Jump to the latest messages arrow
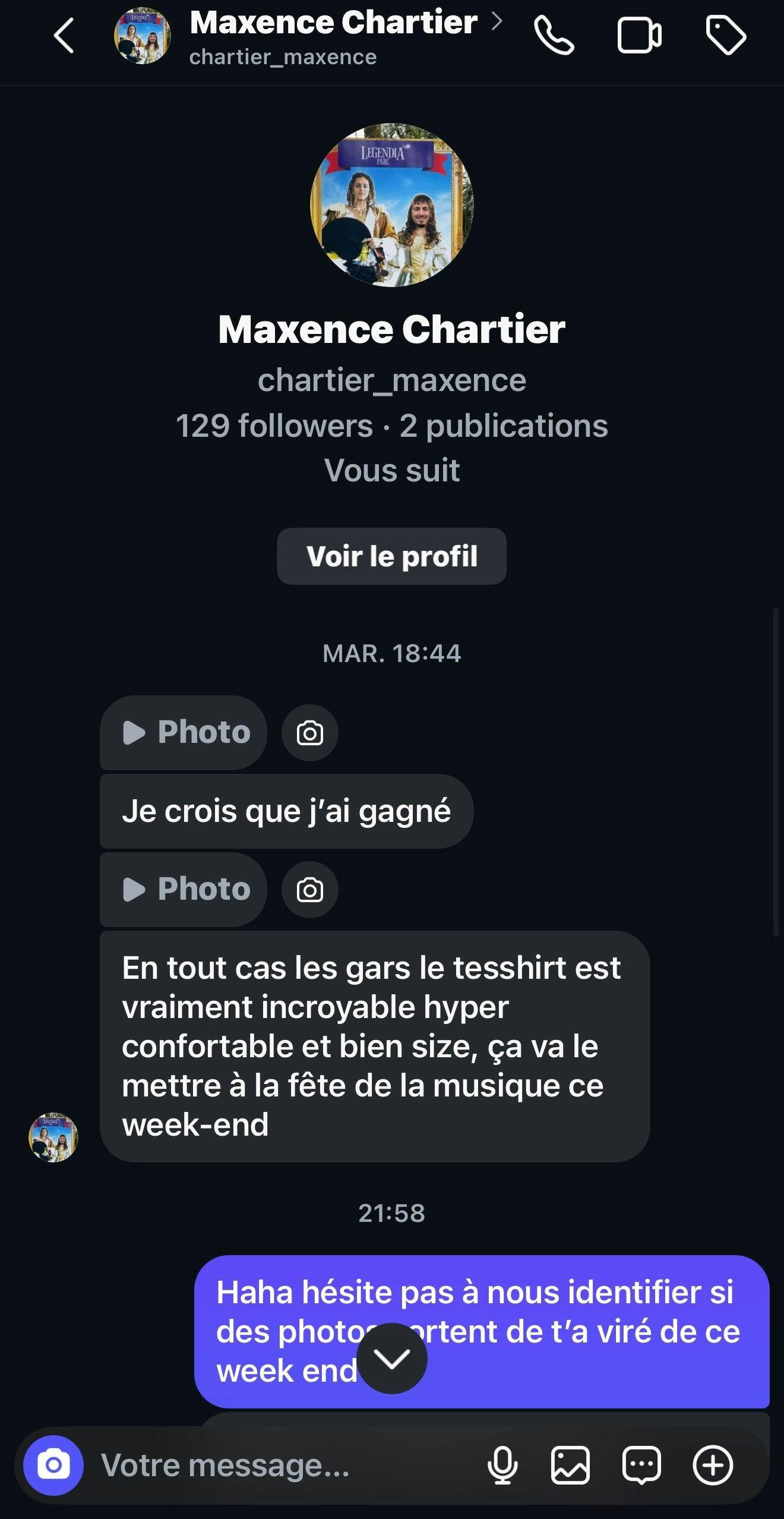The image size is (784, 1519). click(391, 1359)
